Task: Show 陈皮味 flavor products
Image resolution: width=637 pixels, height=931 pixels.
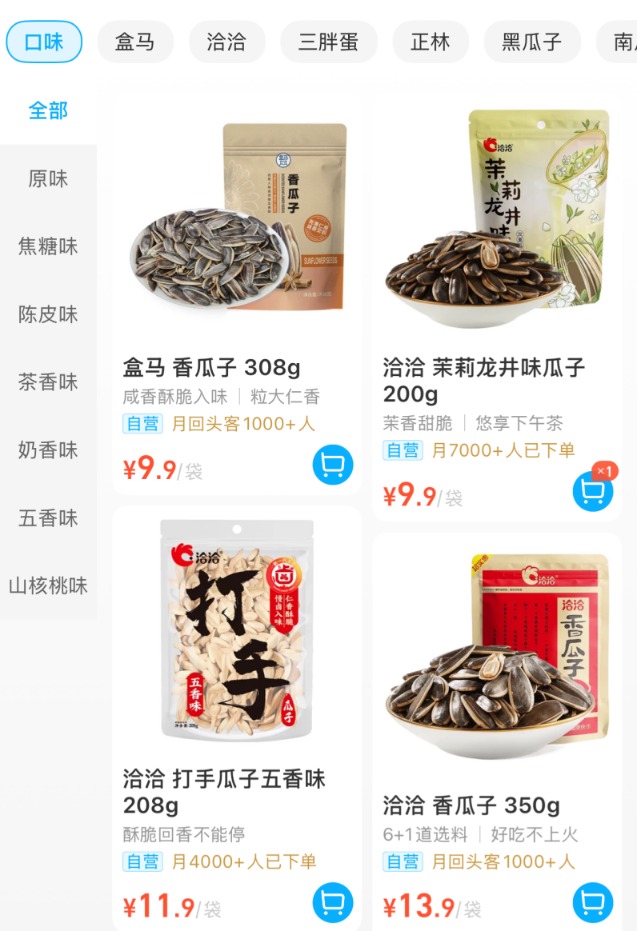Action: tap(48, 314)
